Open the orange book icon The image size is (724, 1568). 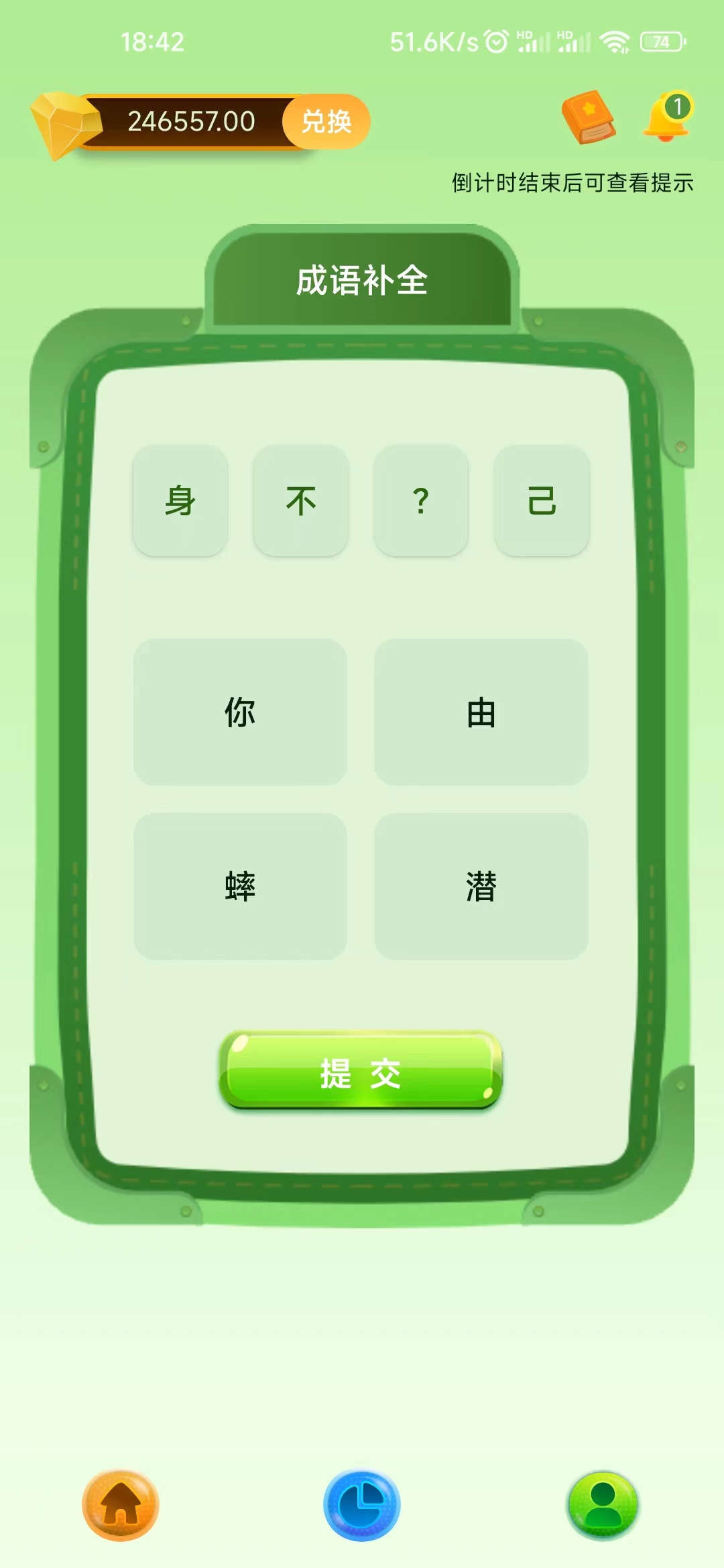(x=588, y=117)
